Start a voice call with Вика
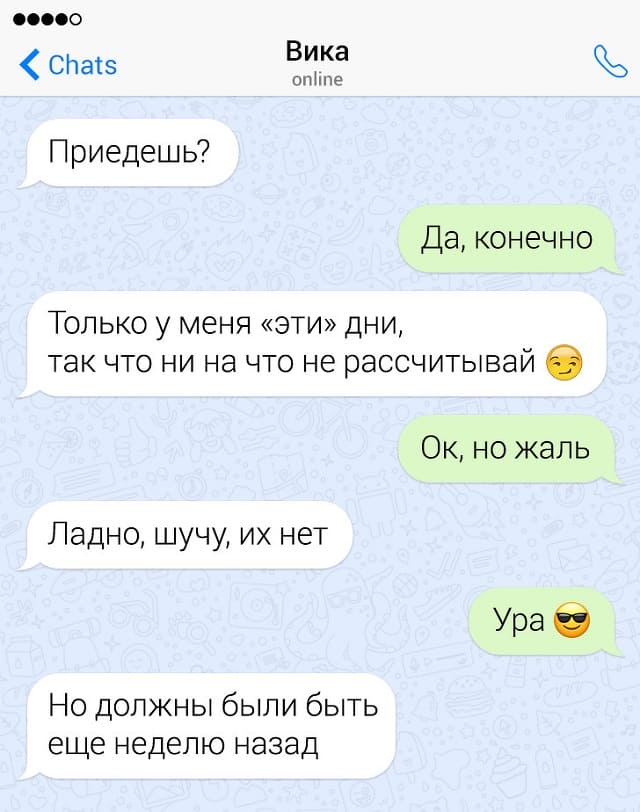The image size is (640, 812). [x=608, y=62]
